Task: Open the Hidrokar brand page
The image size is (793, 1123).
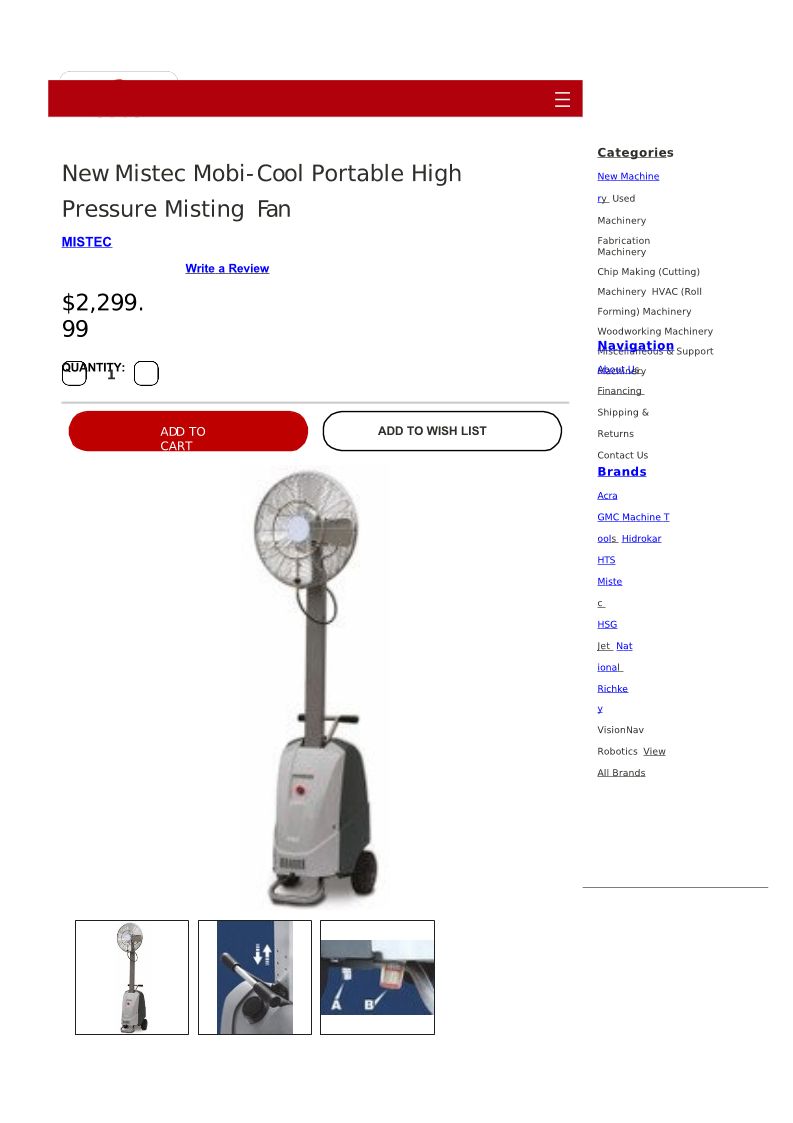Action: [x=641, y=539]
